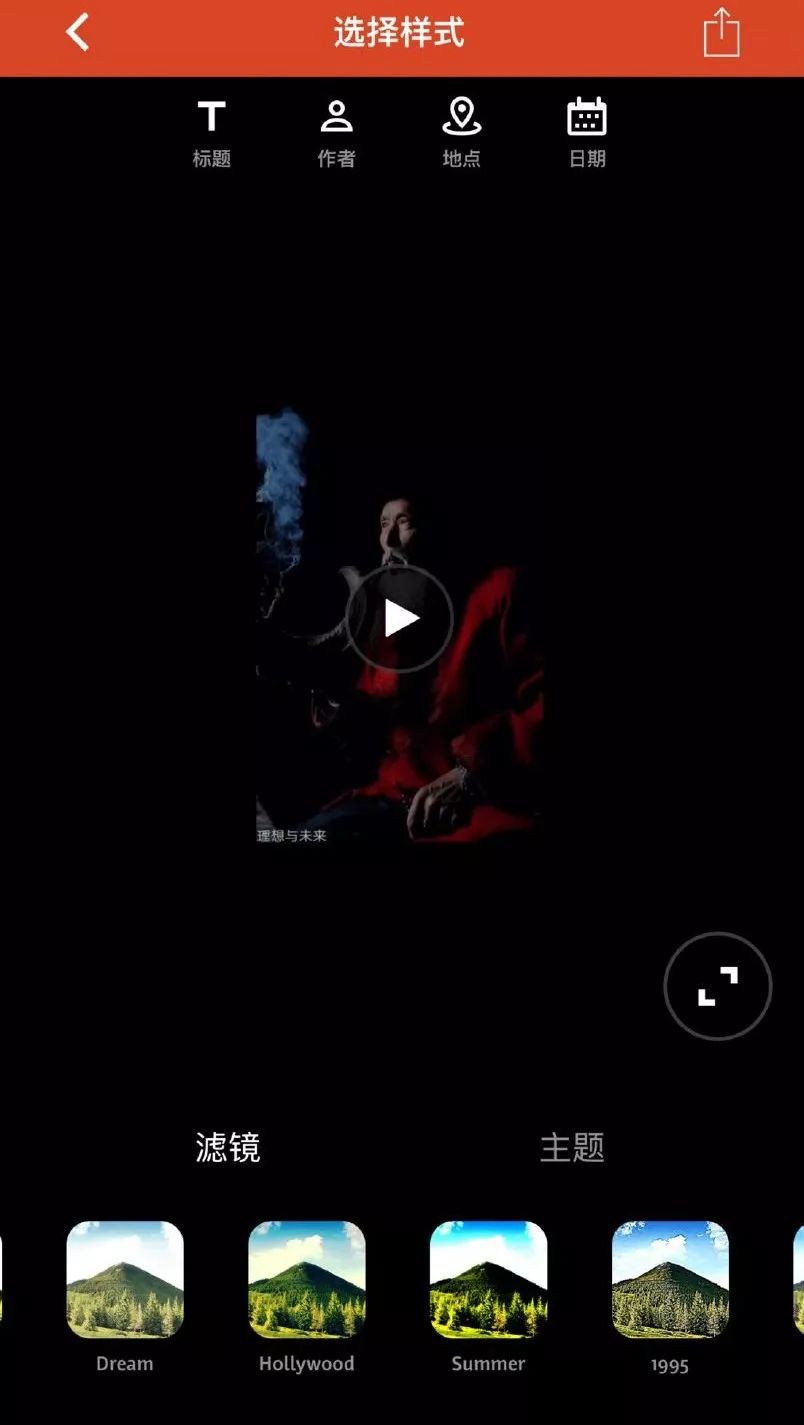
Task: Add a date using 日期
Action: coord(587,132)
